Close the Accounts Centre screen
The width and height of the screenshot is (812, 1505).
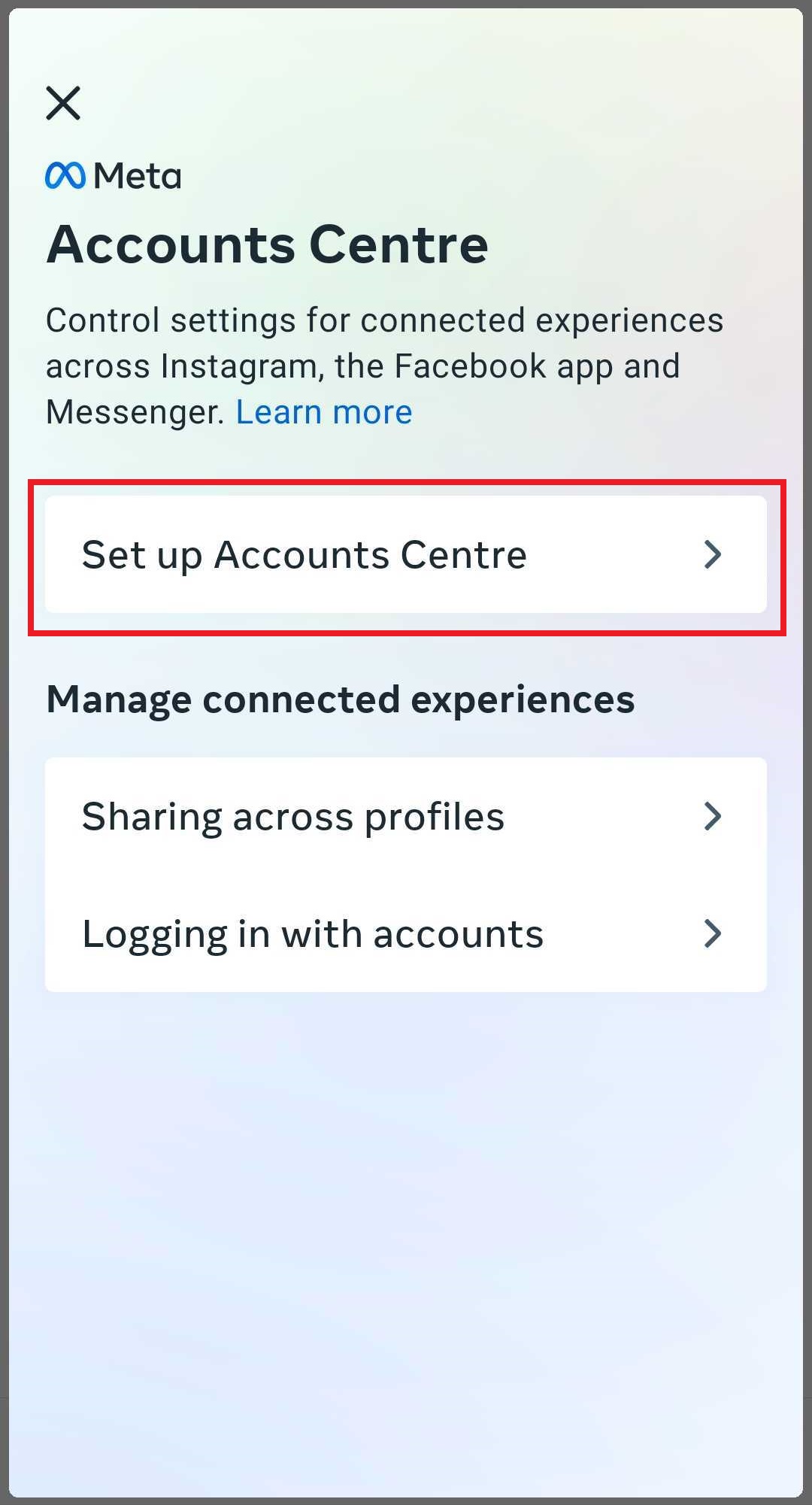63,103
